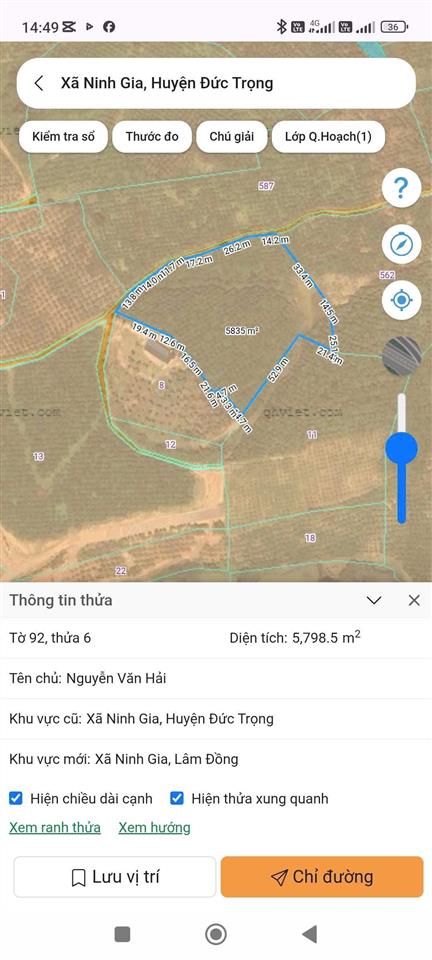
Task: Uncheck Hiện chiều dài cạnh
Action: click(17, 798)
